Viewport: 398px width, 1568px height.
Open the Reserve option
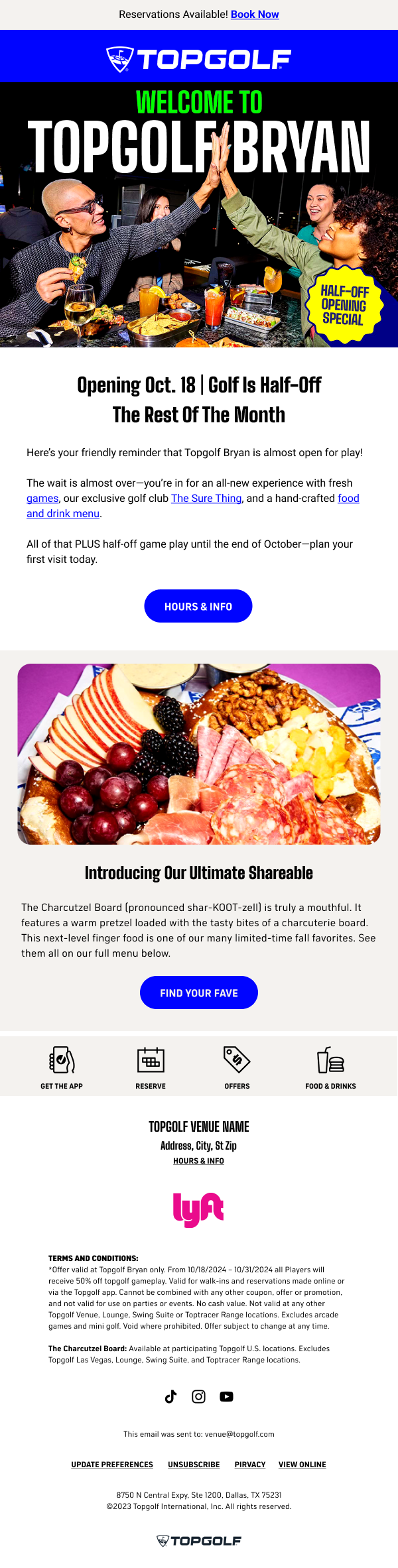(151, 1066)
